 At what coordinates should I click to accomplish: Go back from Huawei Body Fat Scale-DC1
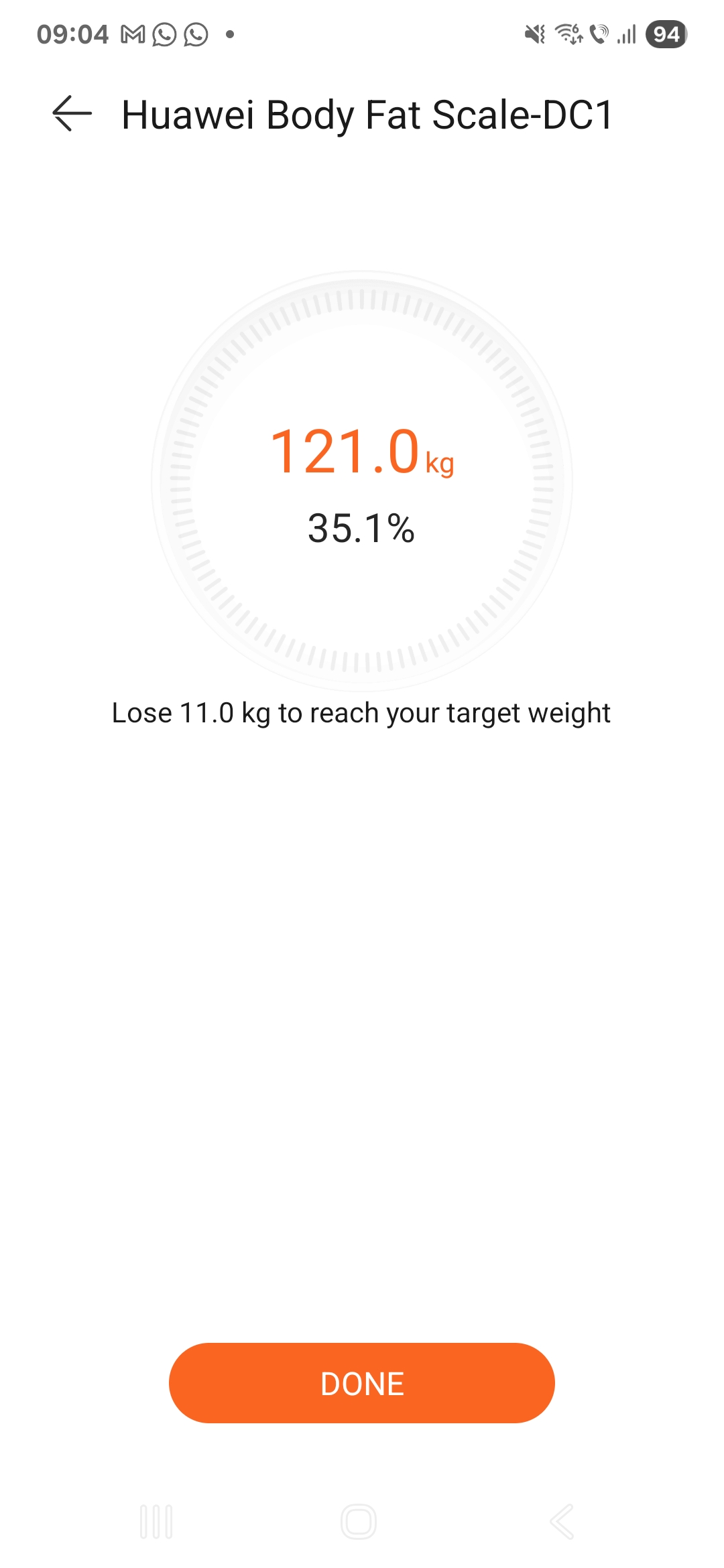72,114
